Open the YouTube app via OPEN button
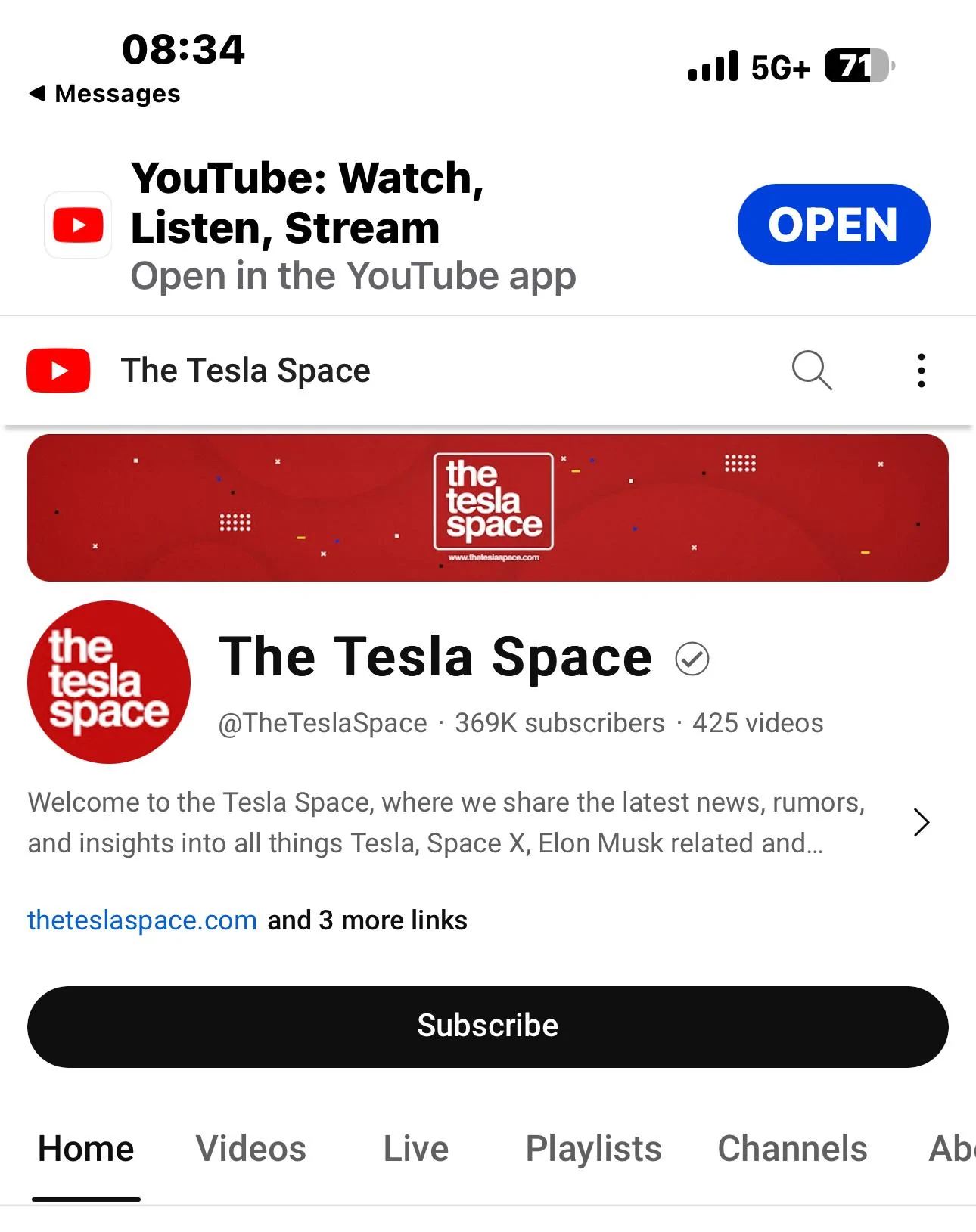 (x=833, y=225)
